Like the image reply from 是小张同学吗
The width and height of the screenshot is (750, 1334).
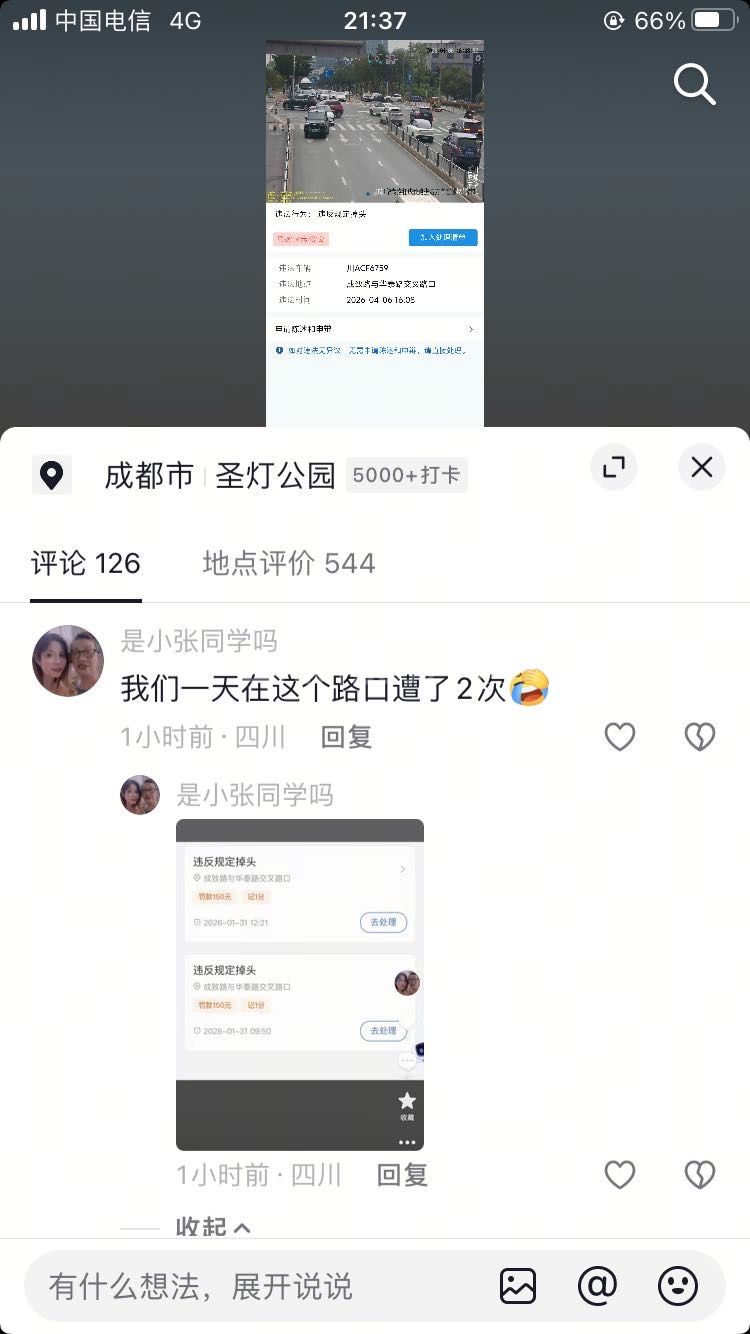pos(620,1174)
